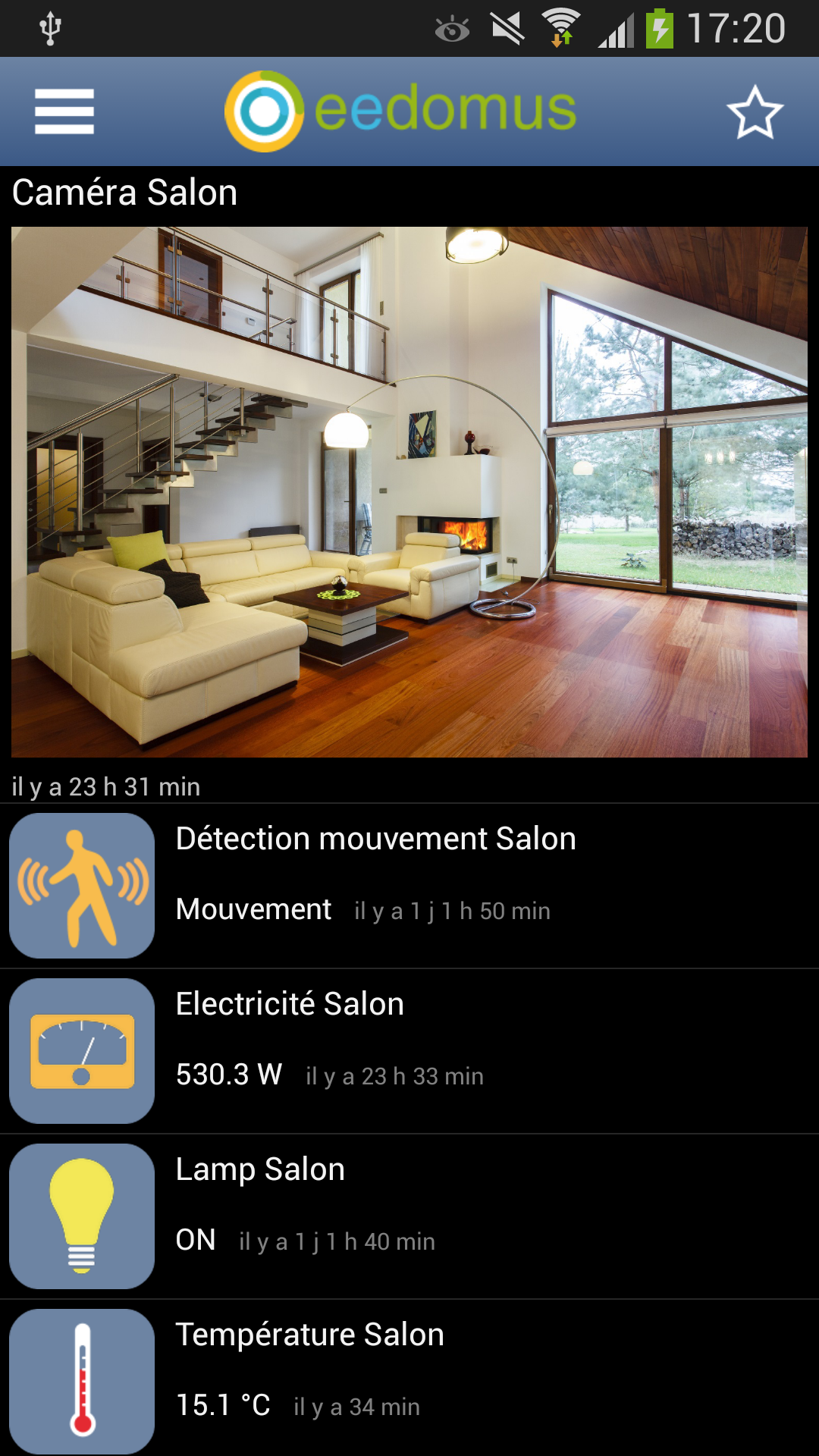The image size is (819, 1456).
Task: Open the Caméra Salon image
Action: tap(409, 492)
